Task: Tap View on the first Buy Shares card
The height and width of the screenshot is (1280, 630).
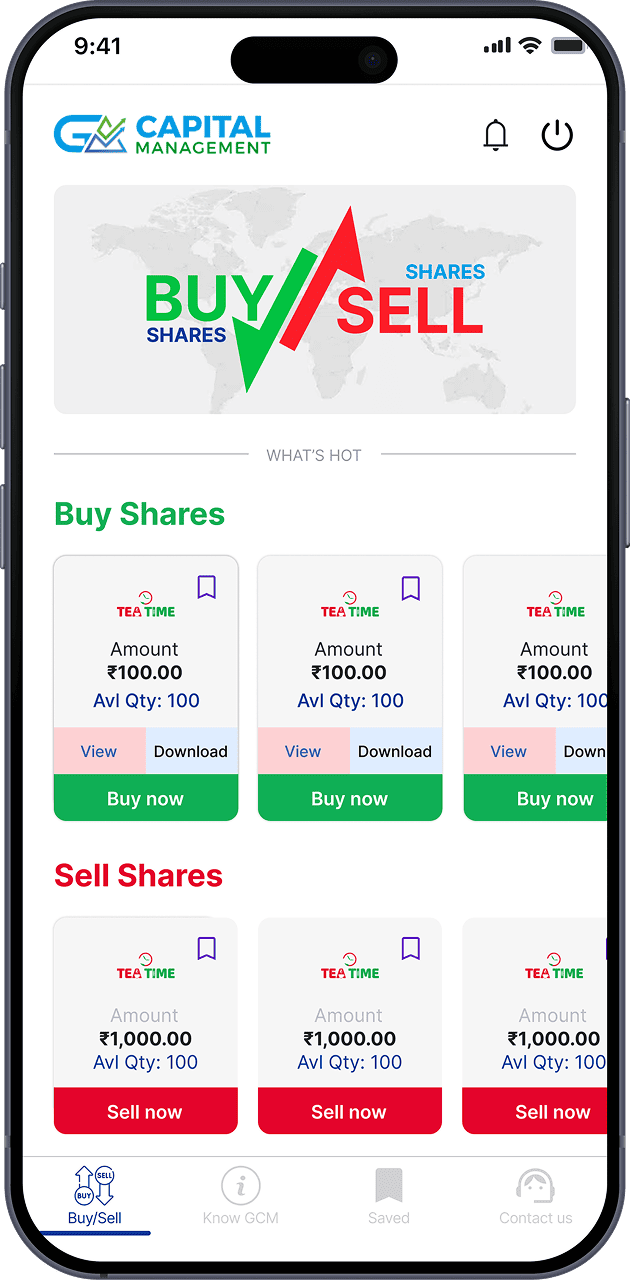Action: pos(99,751)
